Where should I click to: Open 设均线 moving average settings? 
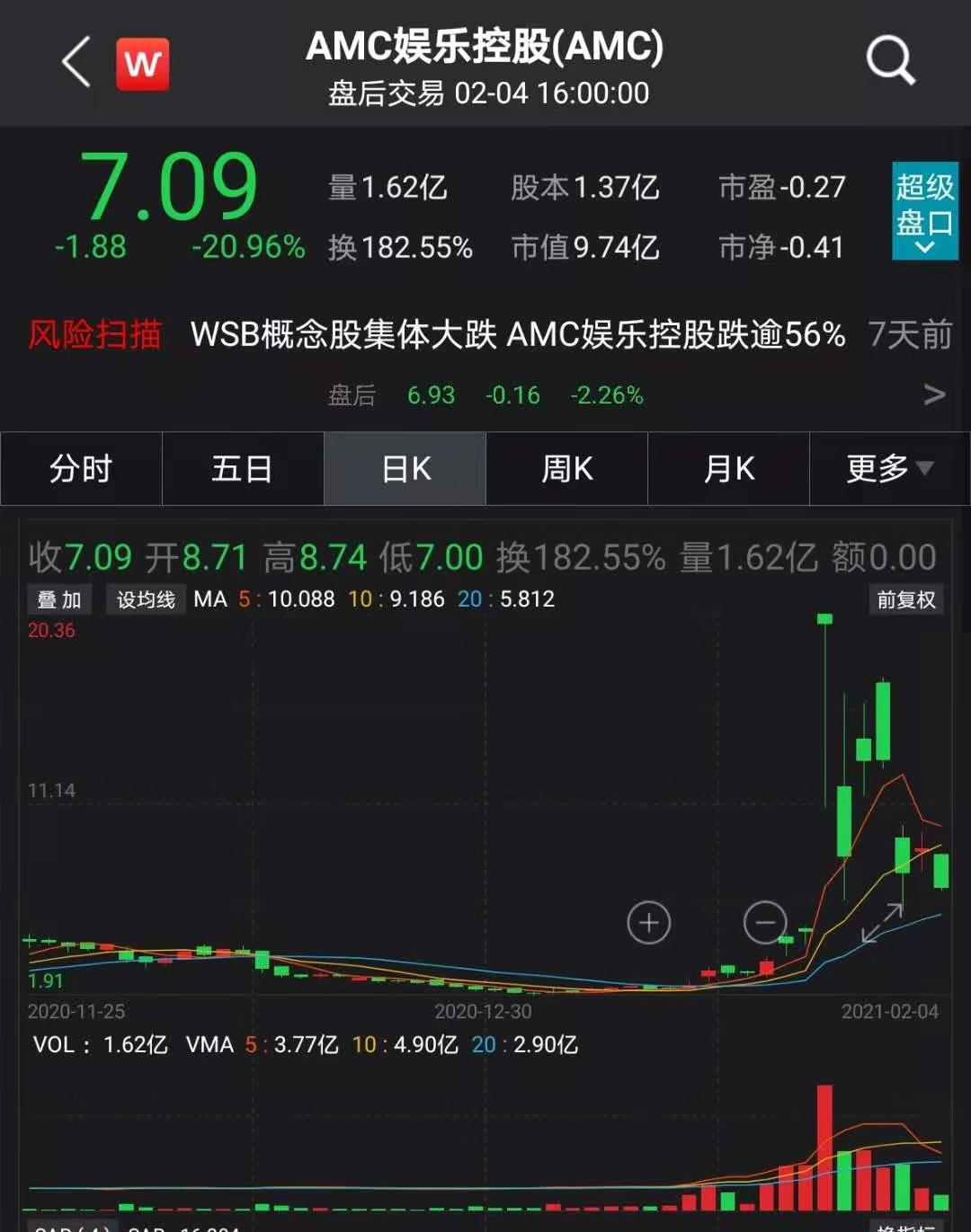[x=146, y=598]
